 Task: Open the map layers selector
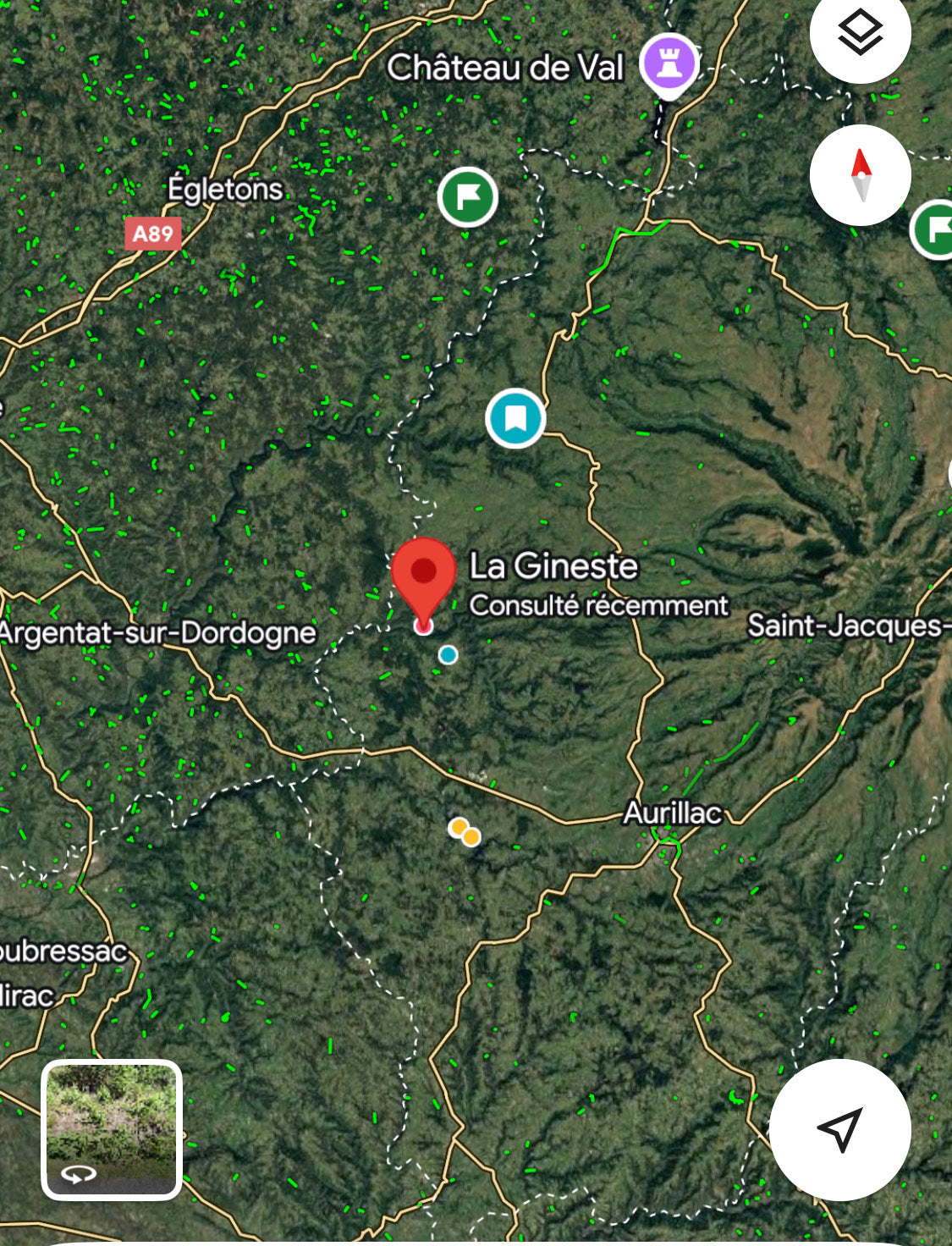[860, 34]
